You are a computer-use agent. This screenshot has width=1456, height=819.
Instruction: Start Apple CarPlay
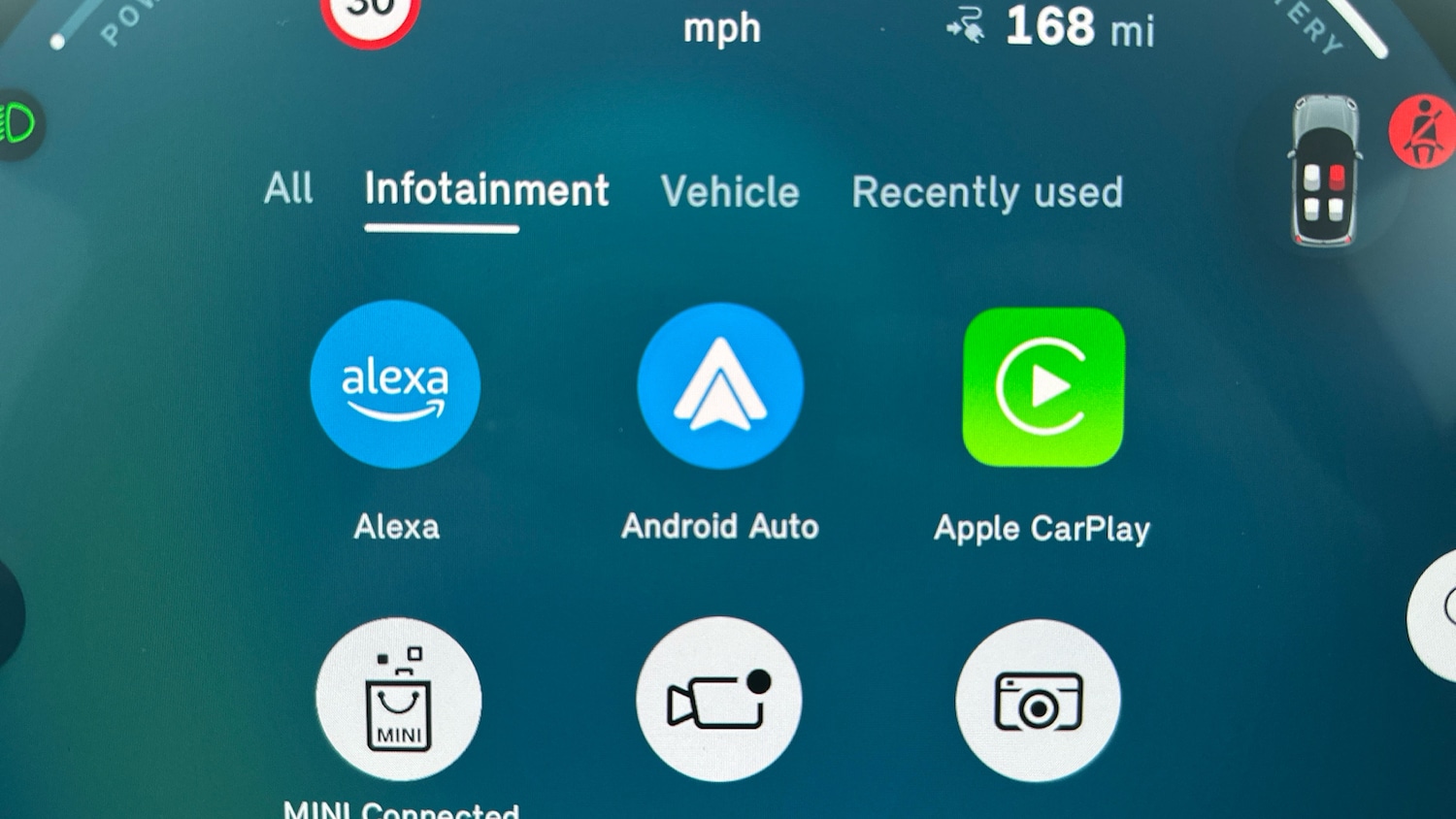click(x=1043, y=387)
